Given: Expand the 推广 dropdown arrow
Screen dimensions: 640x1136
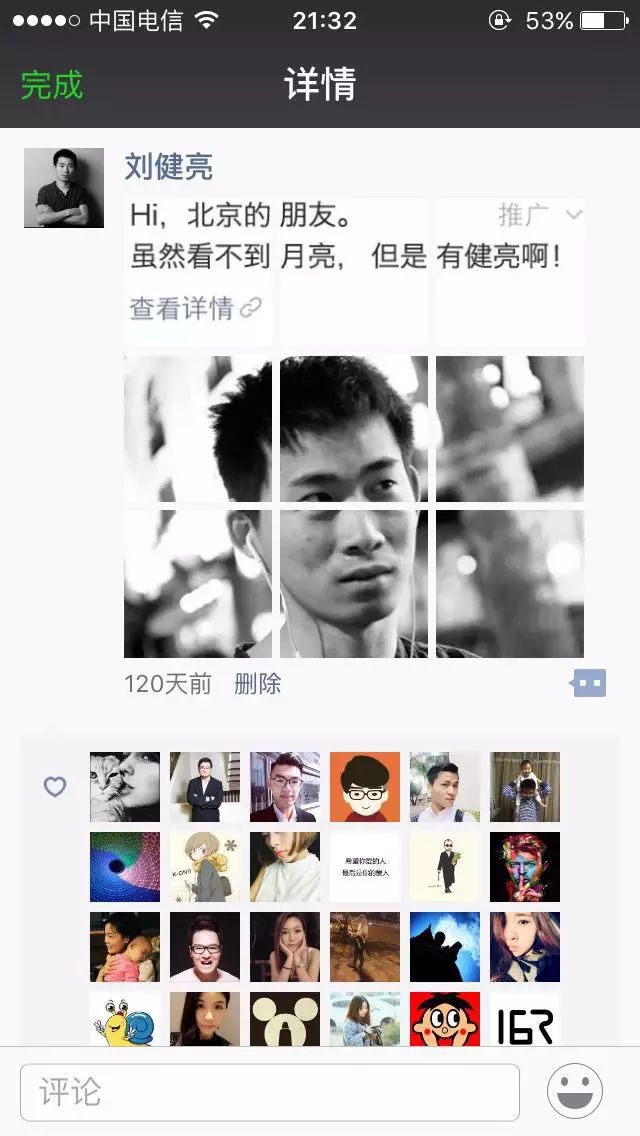Looking at the screenshot, I should 573,214.
